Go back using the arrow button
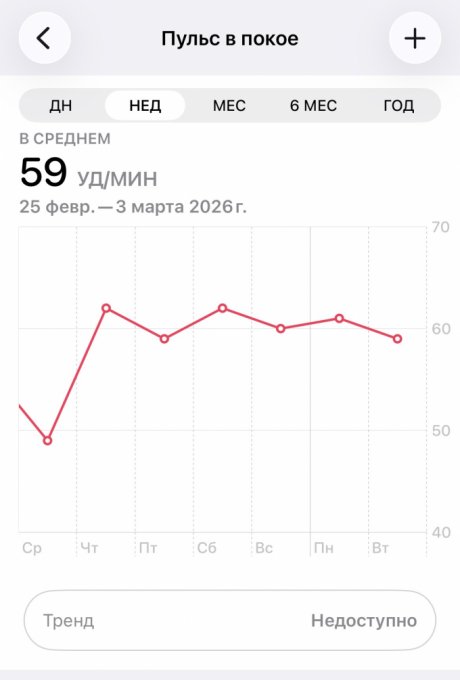The image size is (460, 680). click(44, 38)
